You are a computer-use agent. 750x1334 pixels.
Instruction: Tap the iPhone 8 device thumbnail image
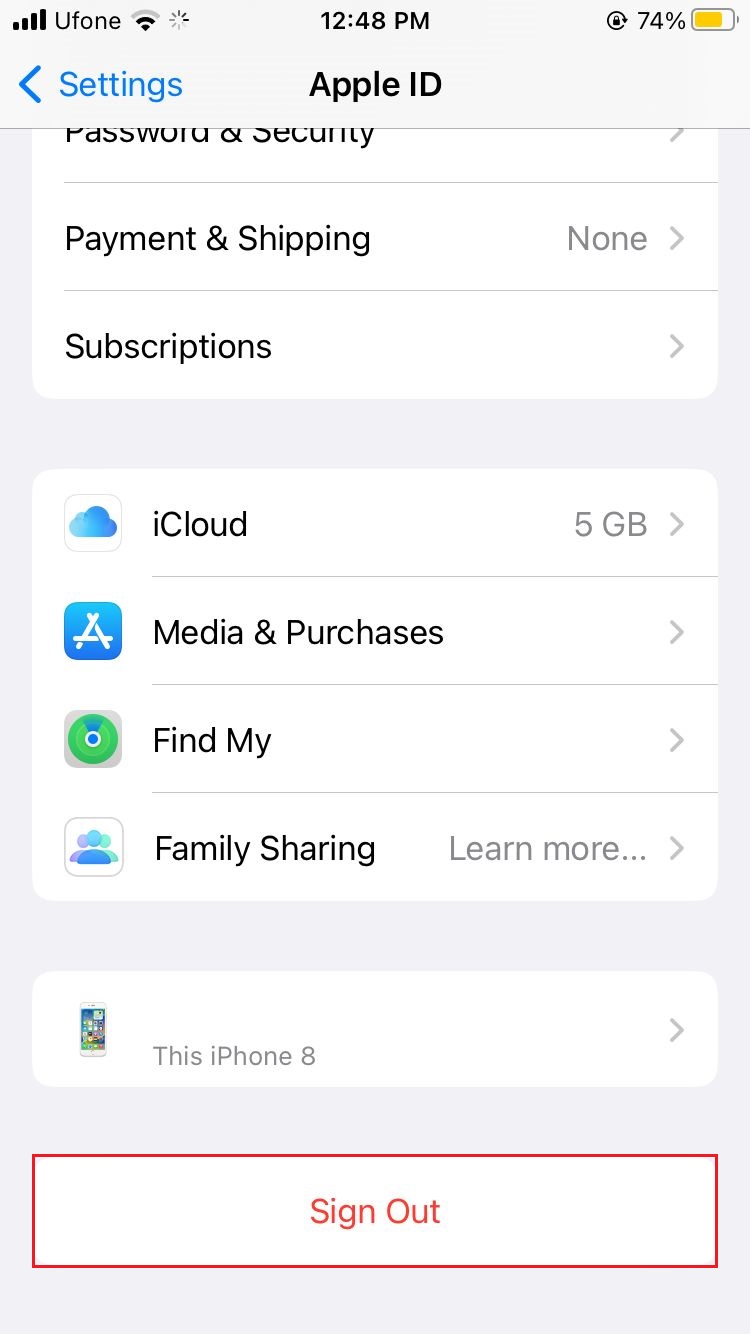coord(92,1029)
